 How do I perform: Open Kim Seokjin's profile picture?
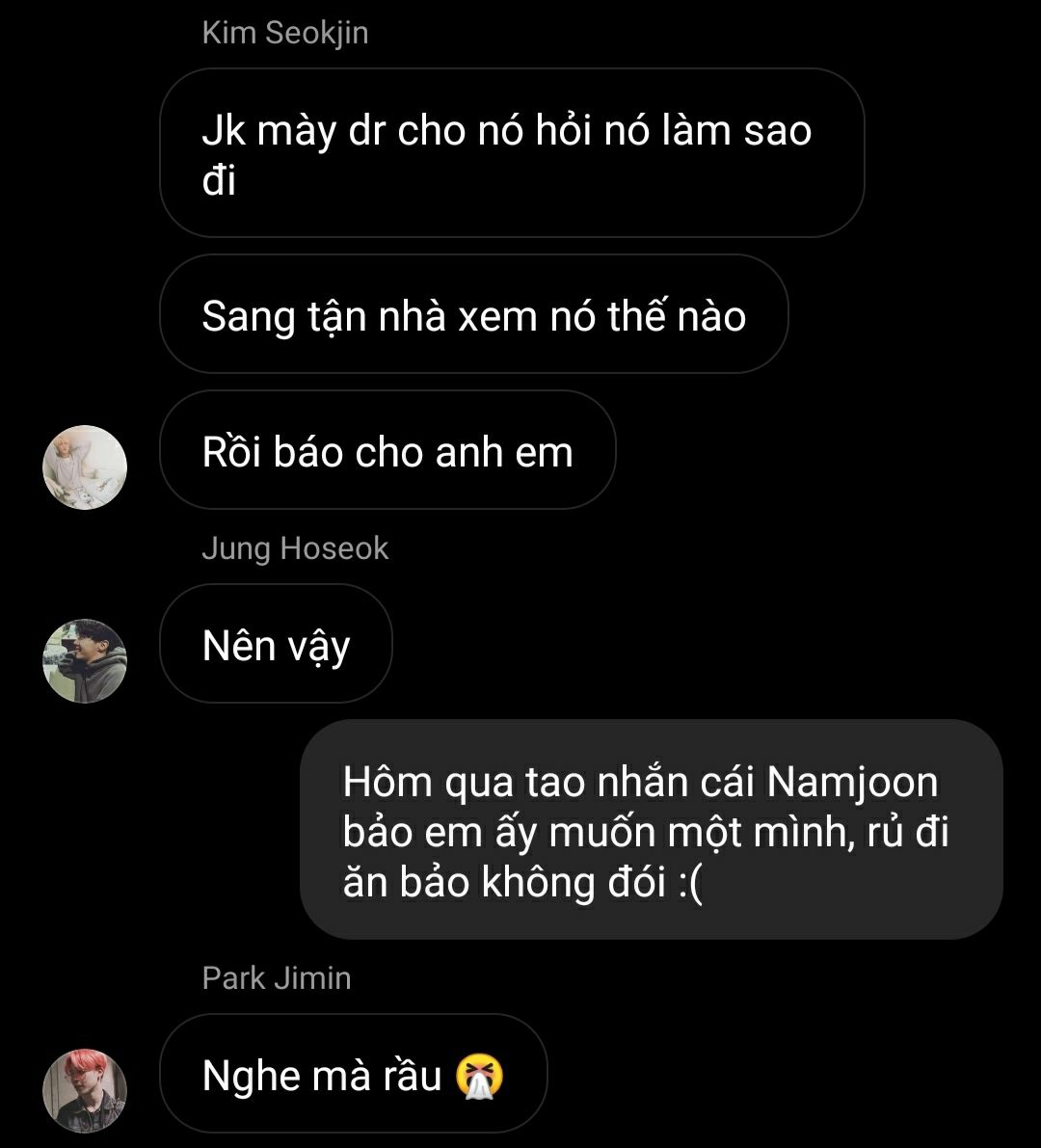click(x=85, y=467)
